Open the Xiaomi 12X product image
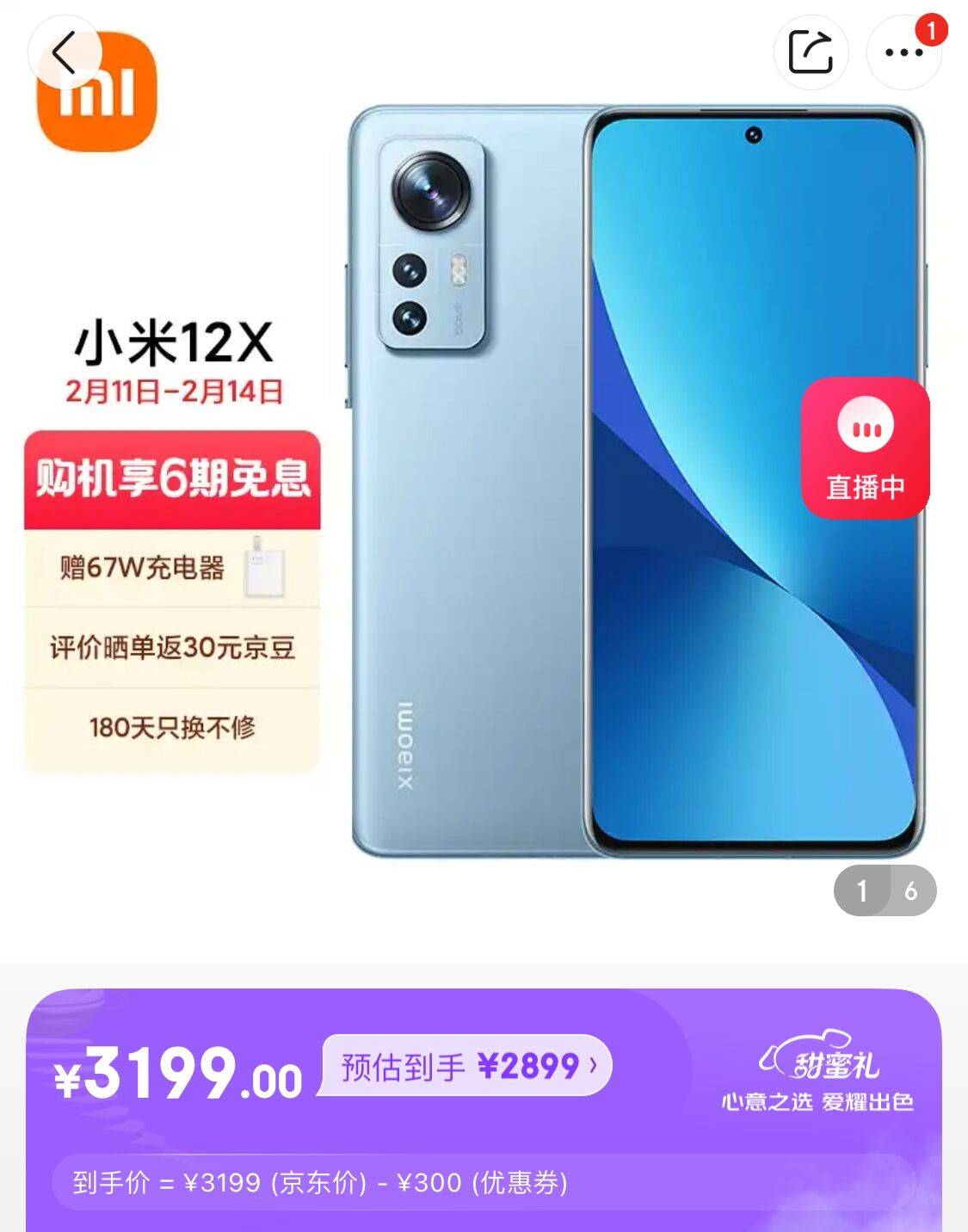Screen dimensions: 968x1232 pos(637,482)
